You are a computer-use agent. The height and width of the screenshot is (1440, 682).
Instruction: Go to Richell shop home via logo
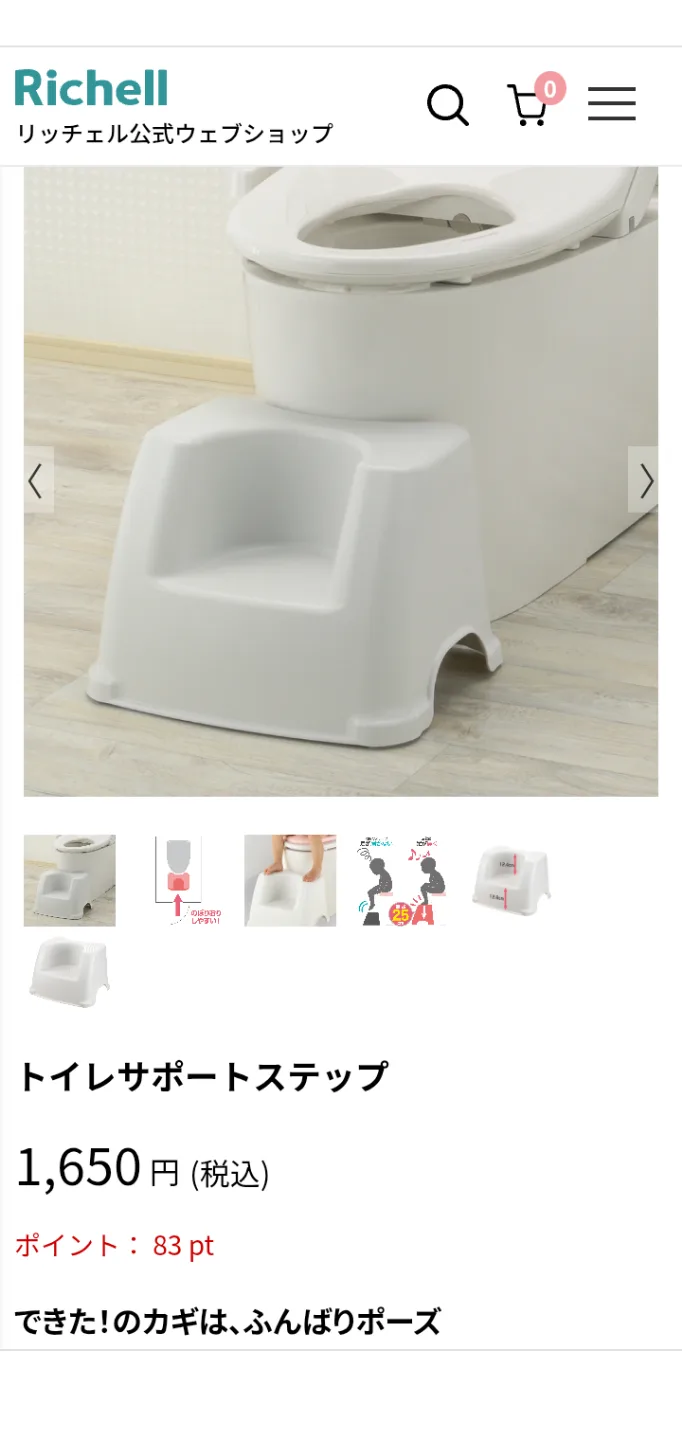coord(92,89)
